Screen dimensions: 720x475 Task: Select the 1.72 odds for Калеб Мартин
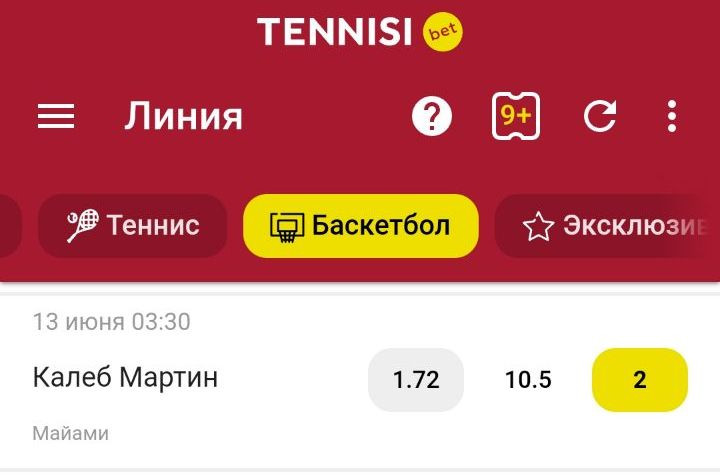pos(416,380)
